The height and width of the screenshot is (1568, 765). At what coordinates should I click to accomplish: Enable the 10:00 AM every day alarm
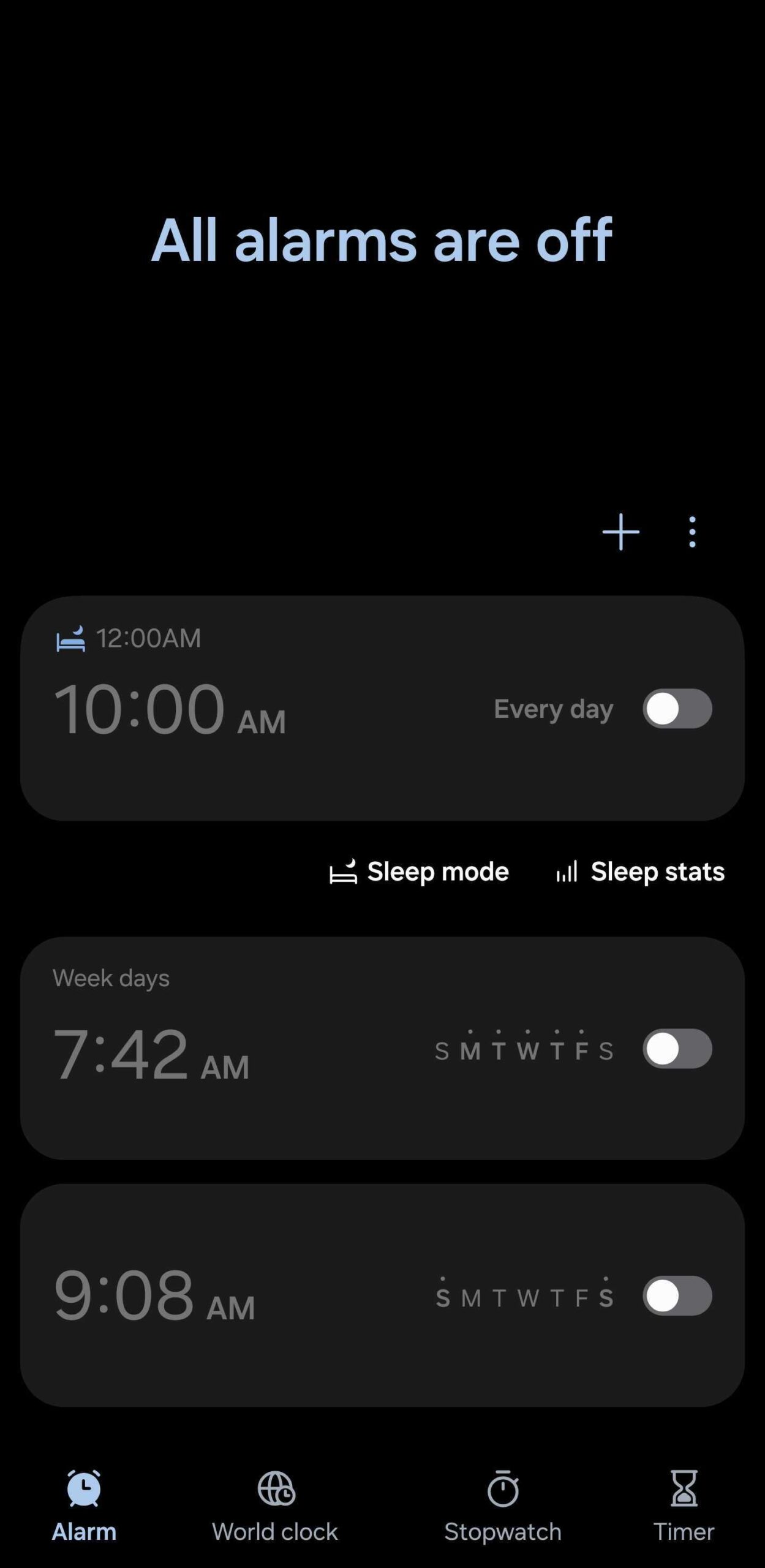pyautogui.click(x=677, y=709)
